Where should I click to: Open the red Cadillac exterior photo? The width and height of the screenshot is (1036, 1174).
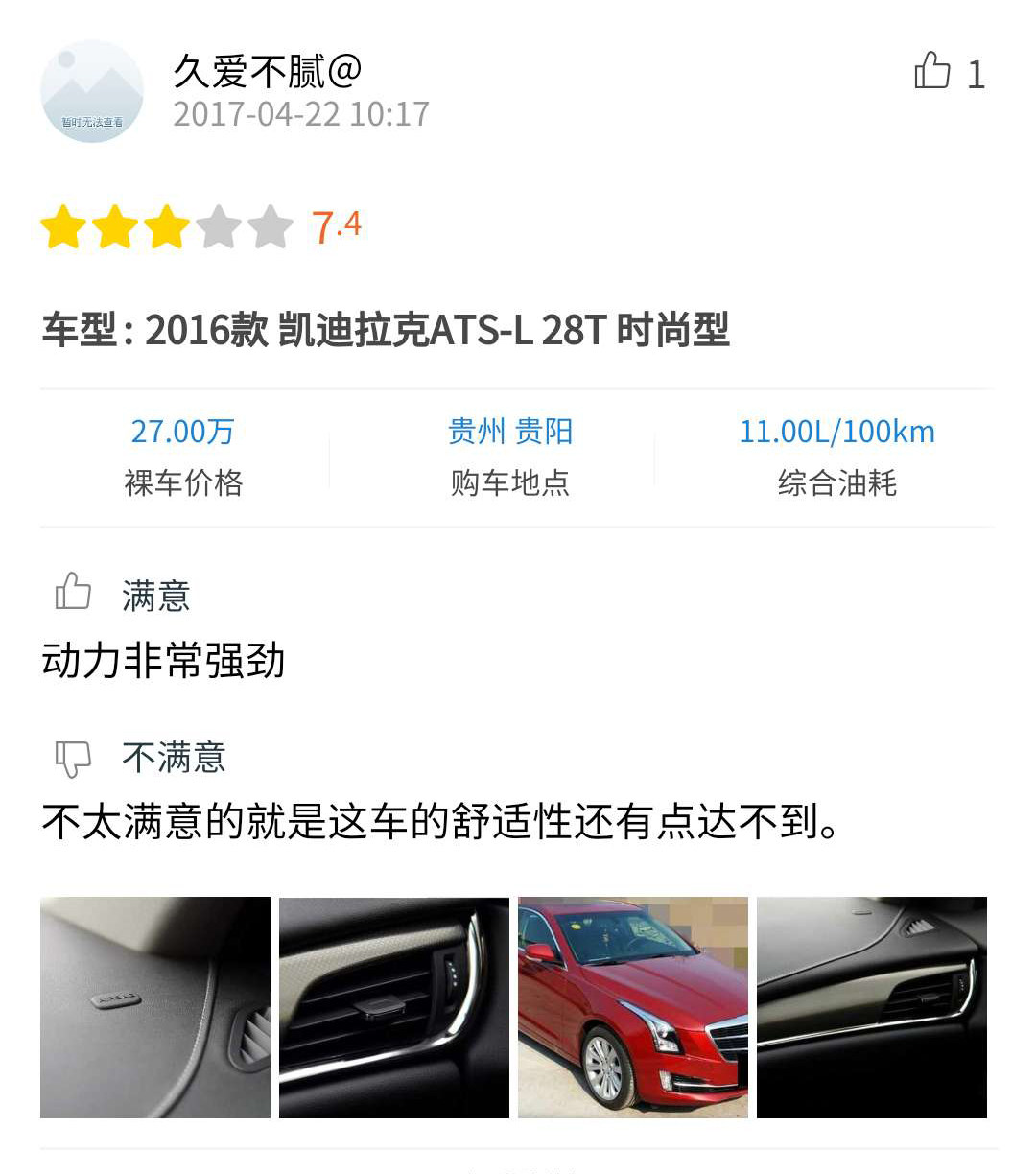(x=633, y=1007)
